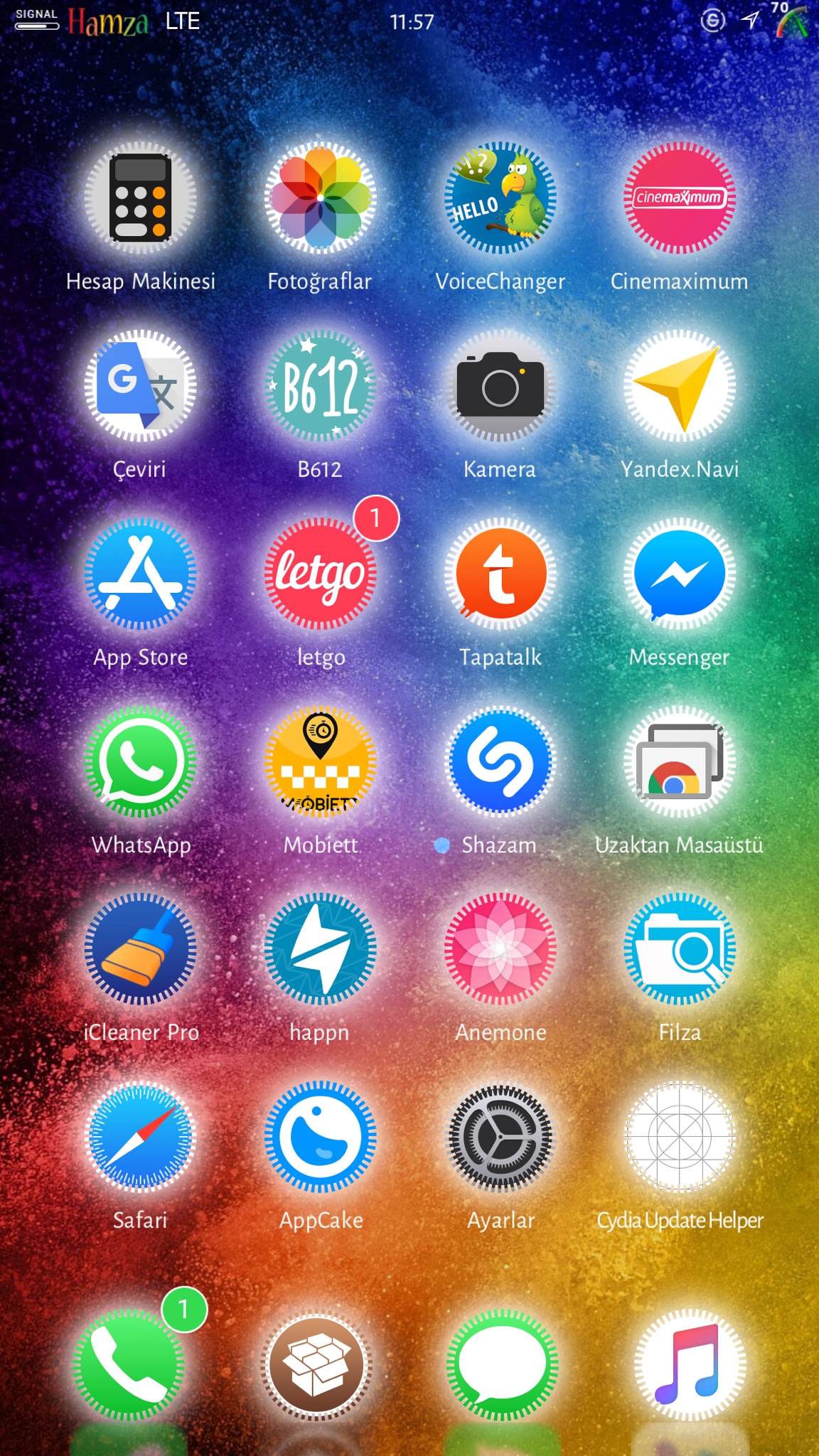Viewport: 819px width, 1456px height.
Task: Launch Tapatalk
Action: (x=500, y=574)
